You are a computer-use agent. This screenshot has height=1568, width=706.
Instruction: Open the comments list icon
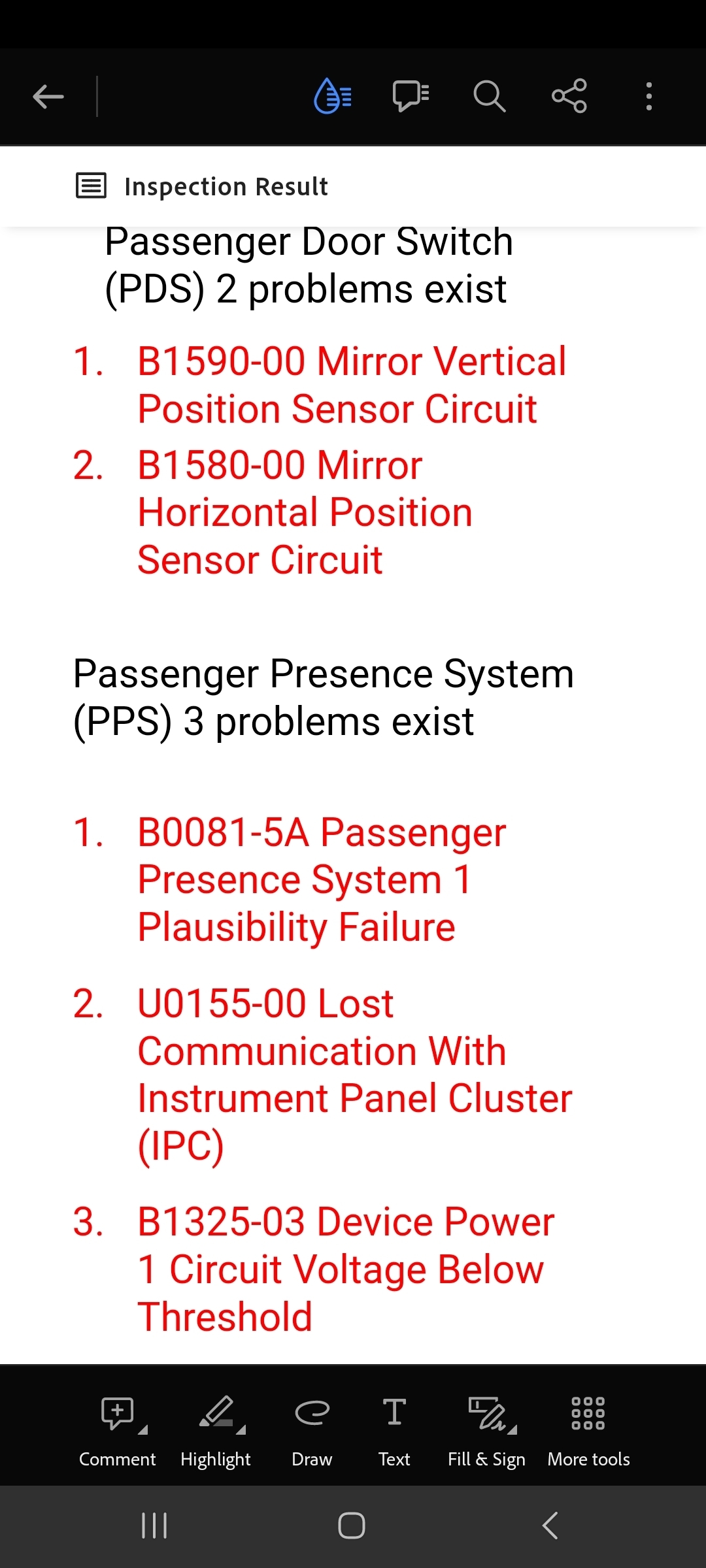(411, 96)
